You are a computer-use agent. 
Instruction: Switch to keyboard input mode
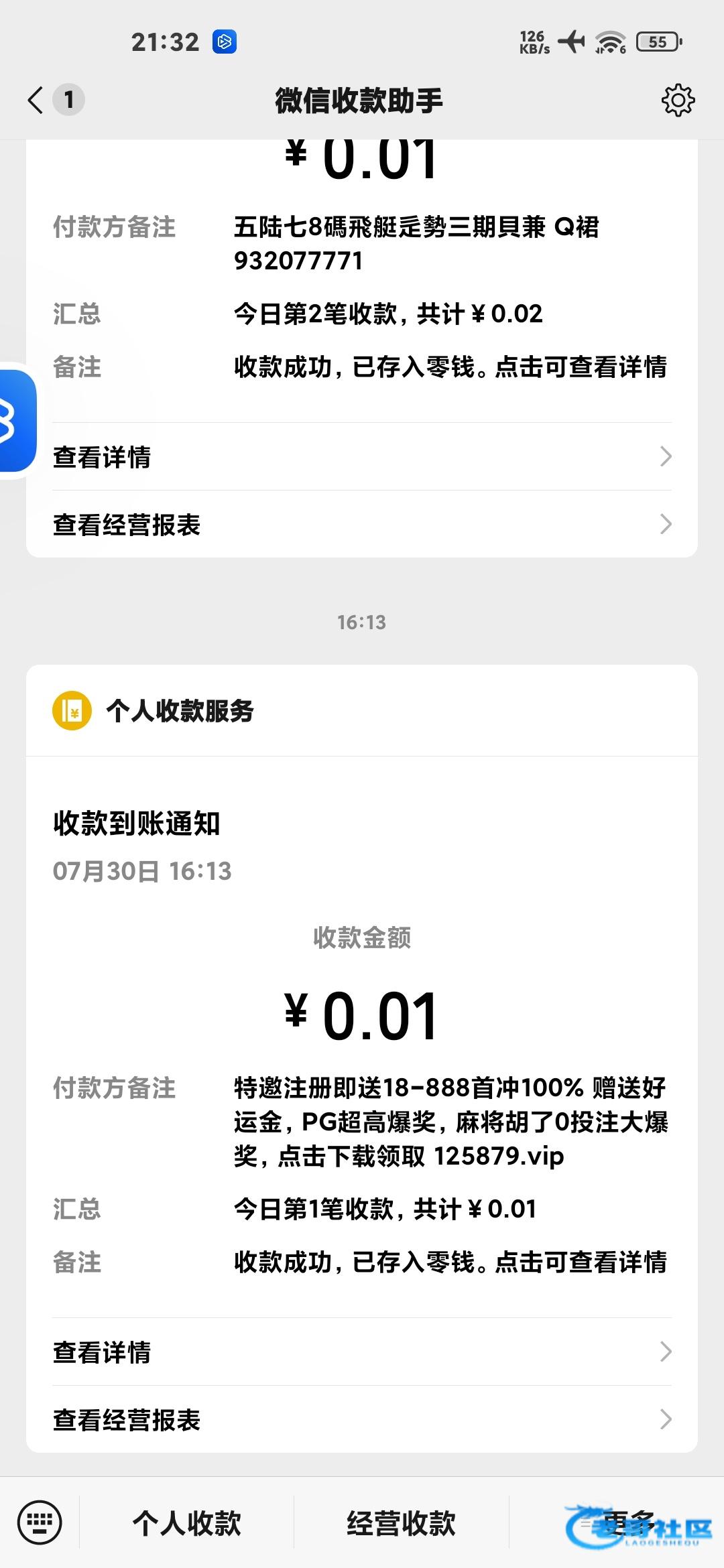tap(40, 1522)
